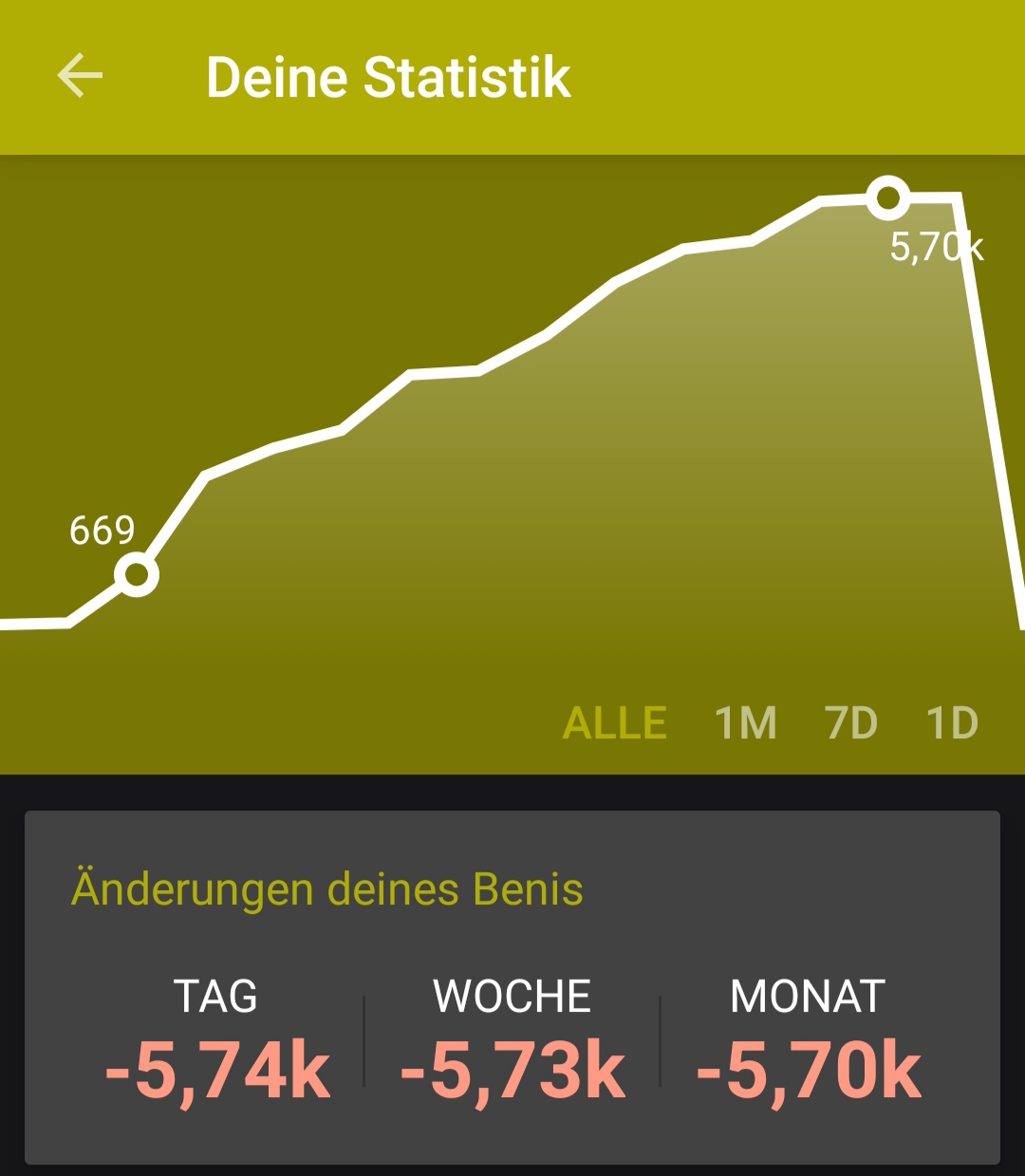Viewport: 1025px width, 1176px height.
Task: Switch to the 1D view
Action: click(x=952, y=723)
